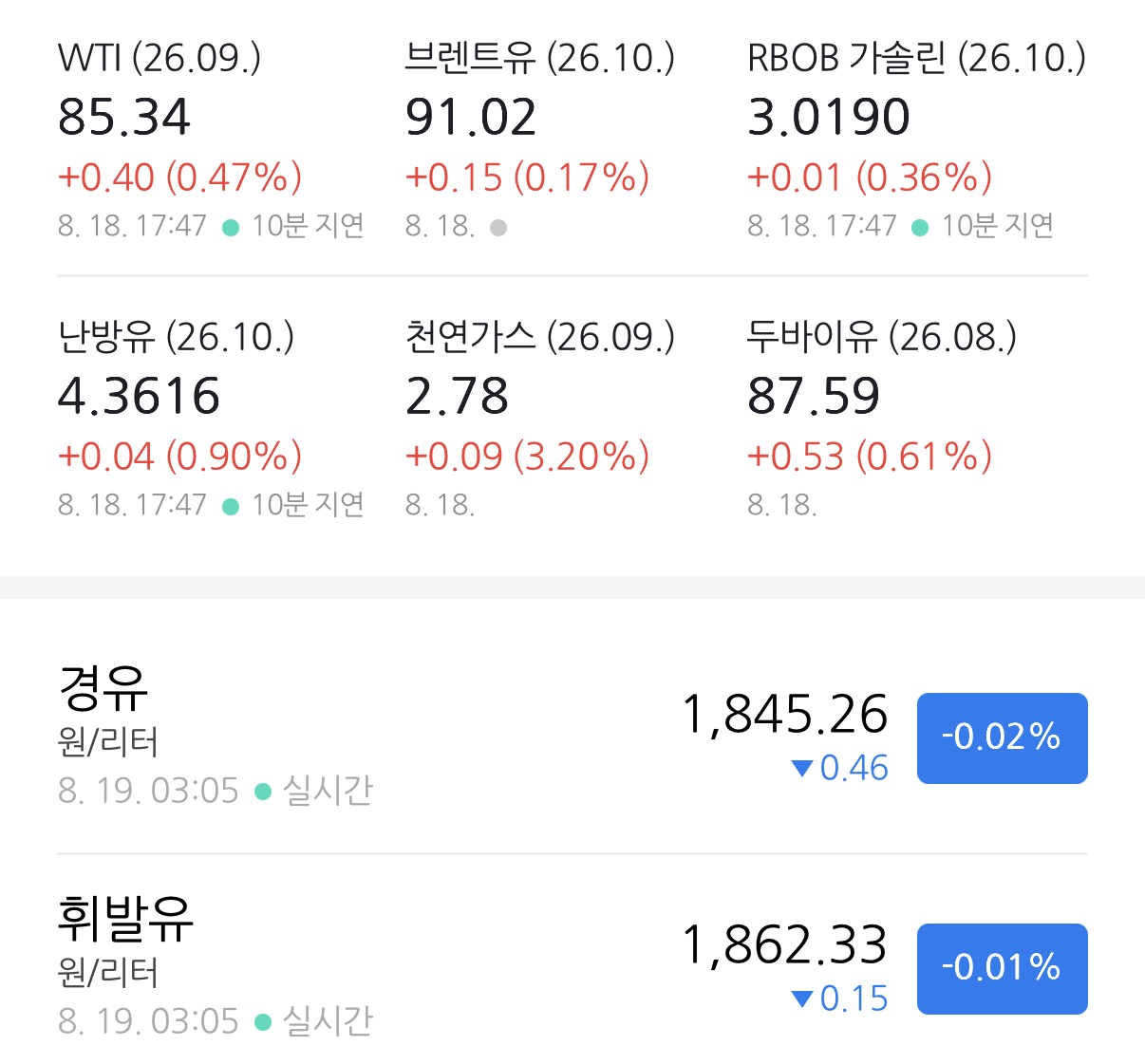Open the 두바이유 (26.08.) quote

882,419
